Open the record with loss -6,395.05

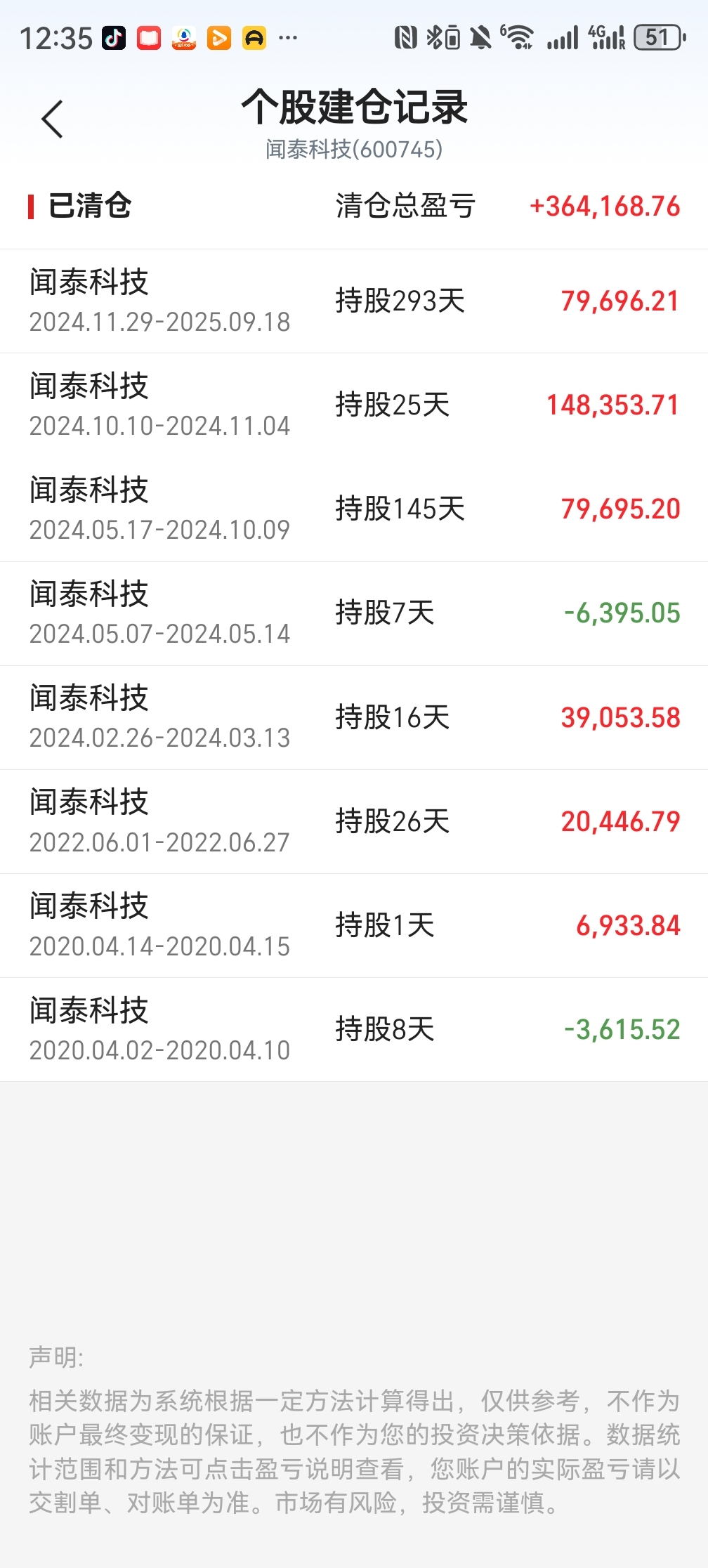pos(354,613)
